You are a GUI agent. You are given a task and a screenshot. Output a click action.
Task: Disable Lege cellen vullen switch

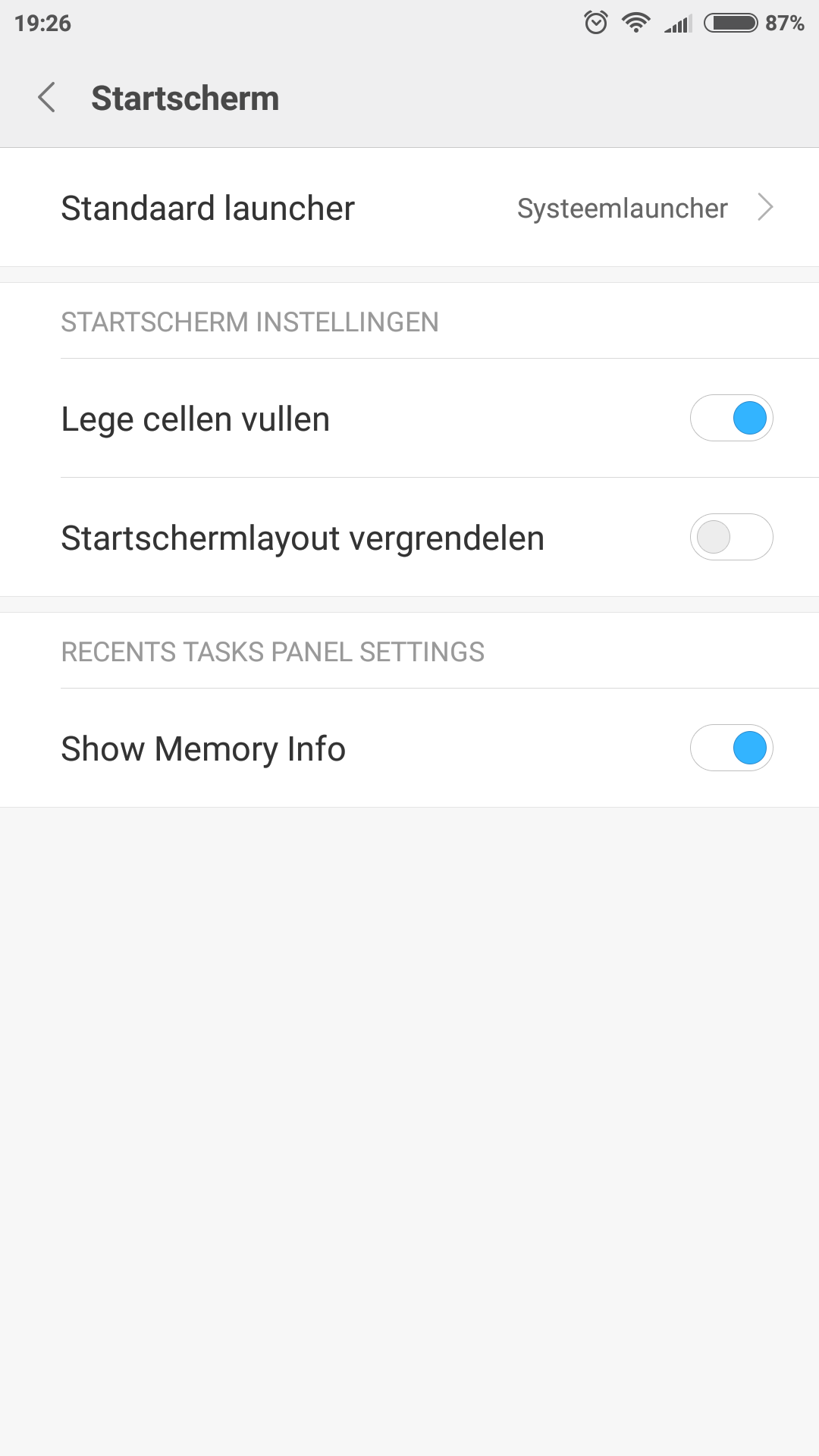pos(731,418)
